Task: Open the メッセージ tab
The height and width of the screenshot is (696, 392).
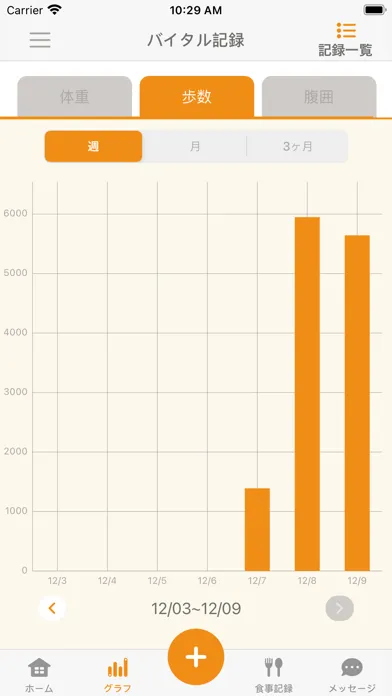Action: coord(352,675)
